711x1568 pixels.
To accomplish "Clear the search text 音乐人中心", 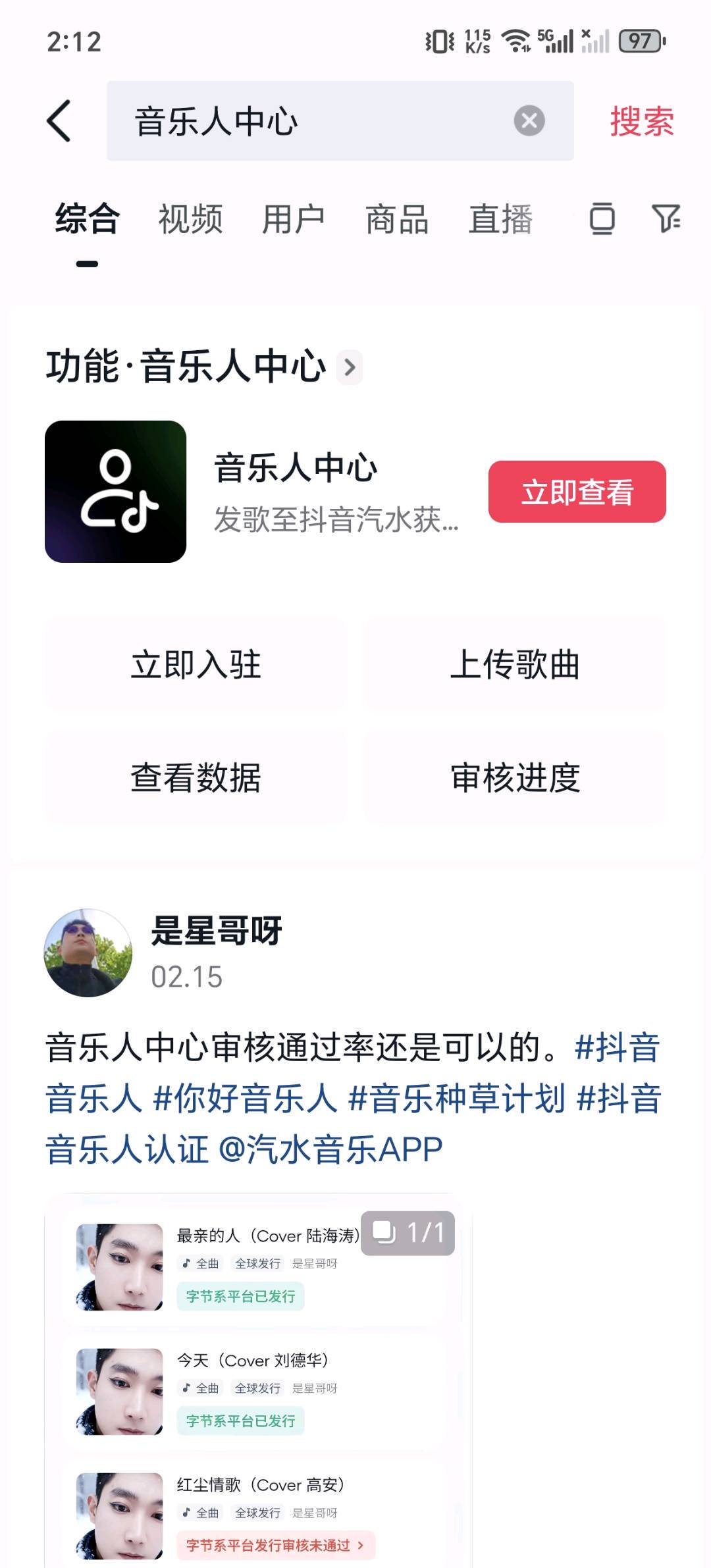I will 529,121.
